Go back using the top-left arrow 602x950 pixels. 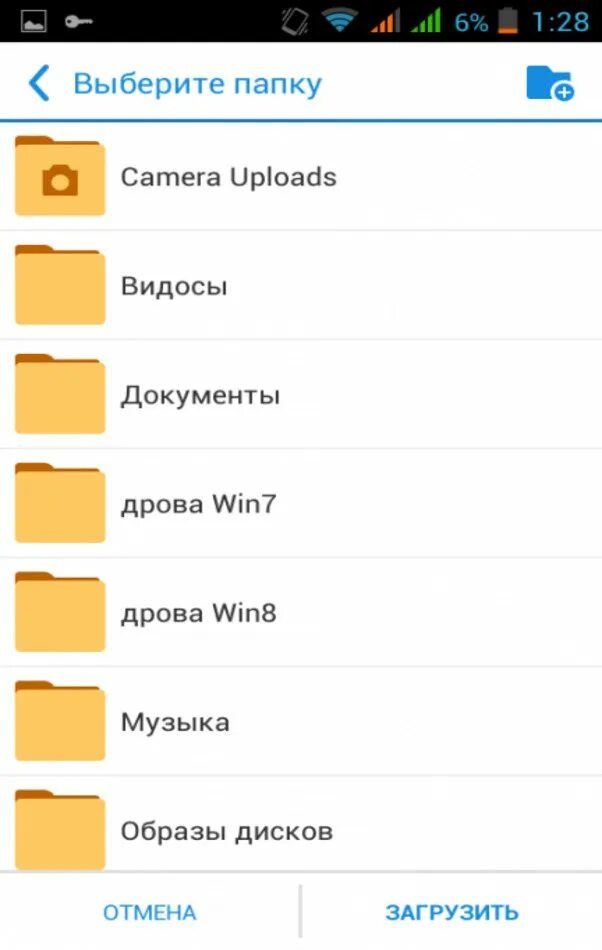[39, 84]
